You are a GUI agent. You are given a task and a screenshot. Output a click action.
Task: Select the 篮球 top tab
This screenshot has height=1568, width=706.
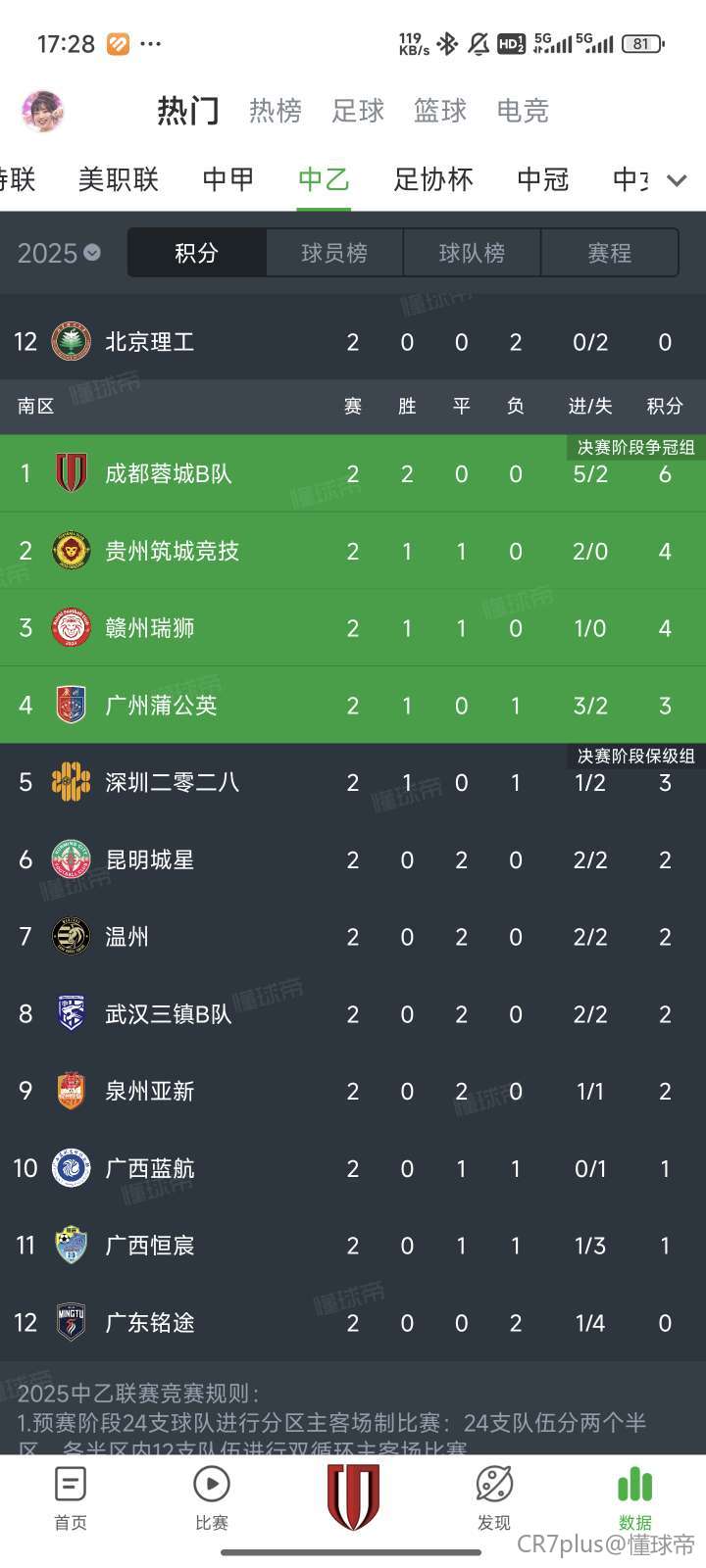point(440,111)
